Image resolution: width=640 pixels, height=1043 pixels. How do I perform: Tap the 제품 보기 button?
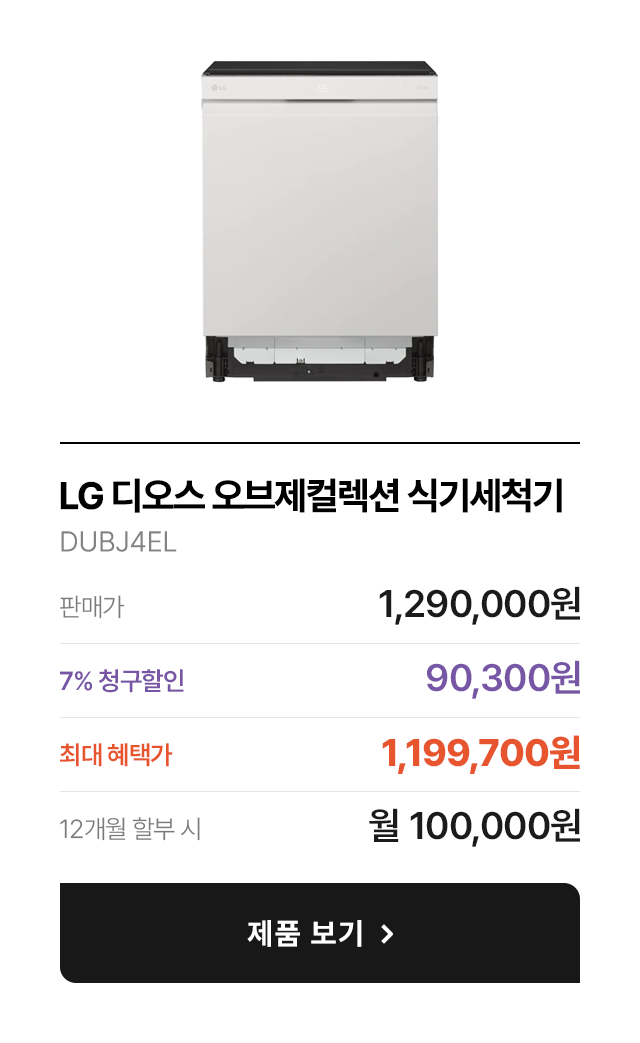[320, 933]
